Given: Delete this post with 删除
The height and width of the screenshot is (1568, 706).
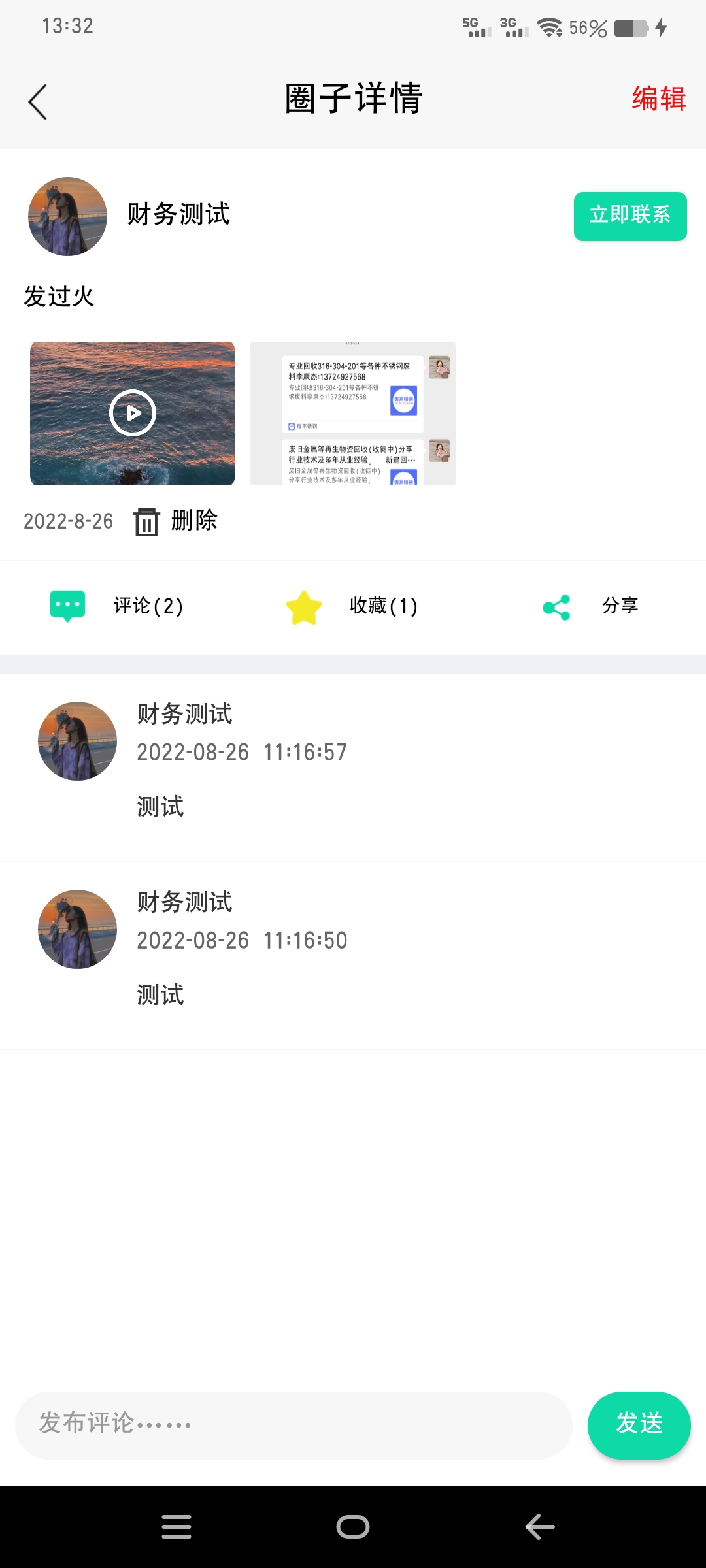Looking at the screenshot, I should point(176,521).
